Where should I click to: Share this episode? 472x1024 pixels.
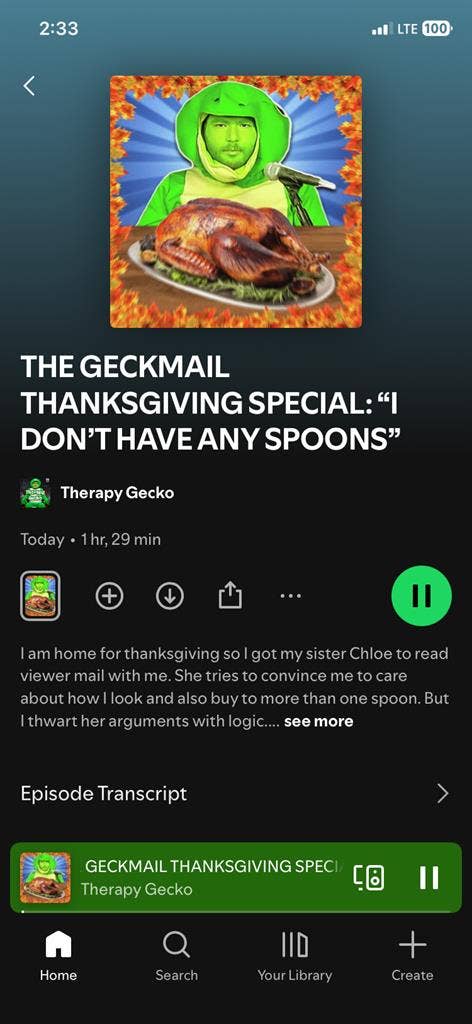[230, 596]
